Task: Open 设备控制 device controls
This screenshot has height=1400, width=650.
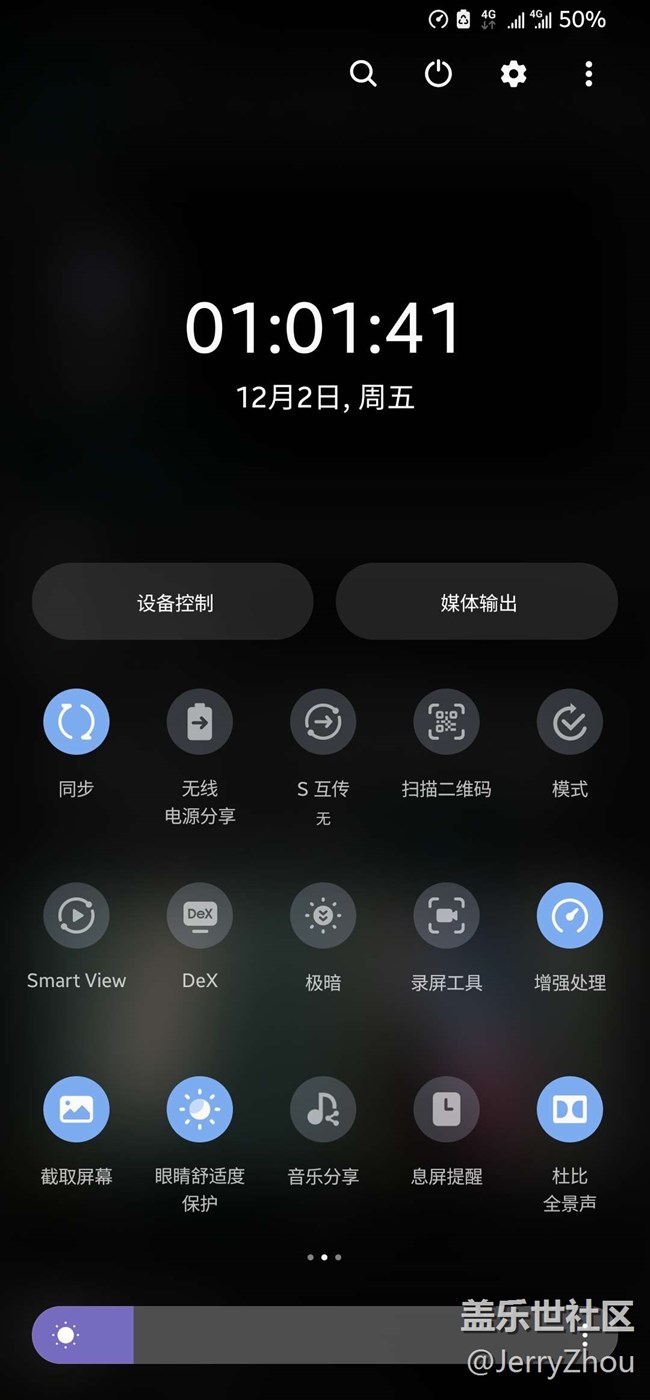Action: click(173, 602)
